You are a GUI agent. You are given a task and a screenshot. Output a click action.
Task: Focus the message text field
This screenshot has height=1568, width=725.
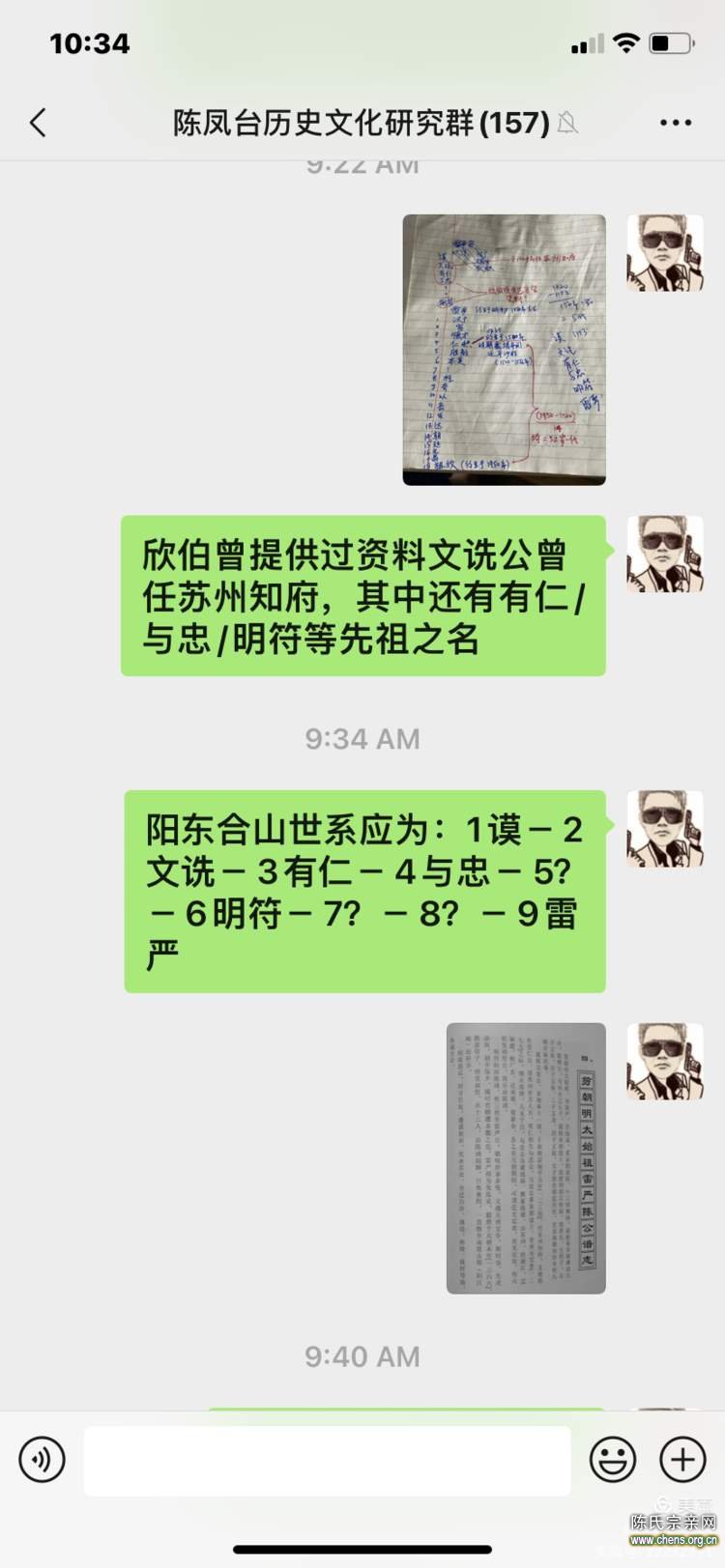pos(327,1460)
